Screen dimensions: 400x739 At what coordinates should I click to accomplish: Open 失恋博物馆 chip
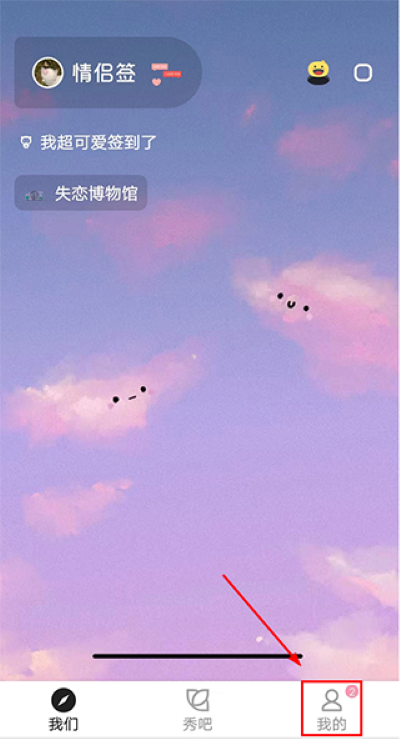[x=81, y=193]
